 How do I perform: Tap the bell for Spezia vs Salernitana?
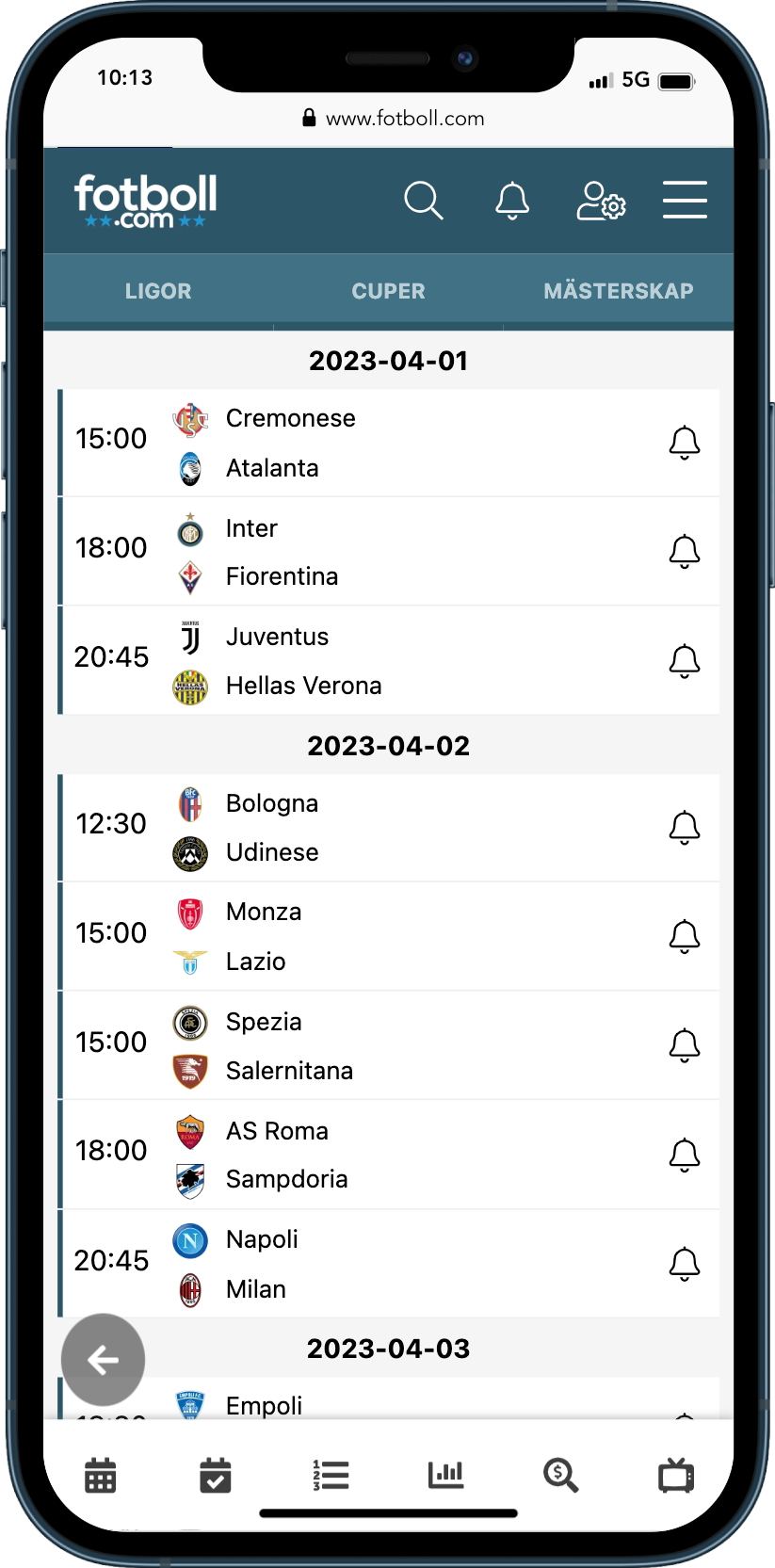tap(685, 1045)
